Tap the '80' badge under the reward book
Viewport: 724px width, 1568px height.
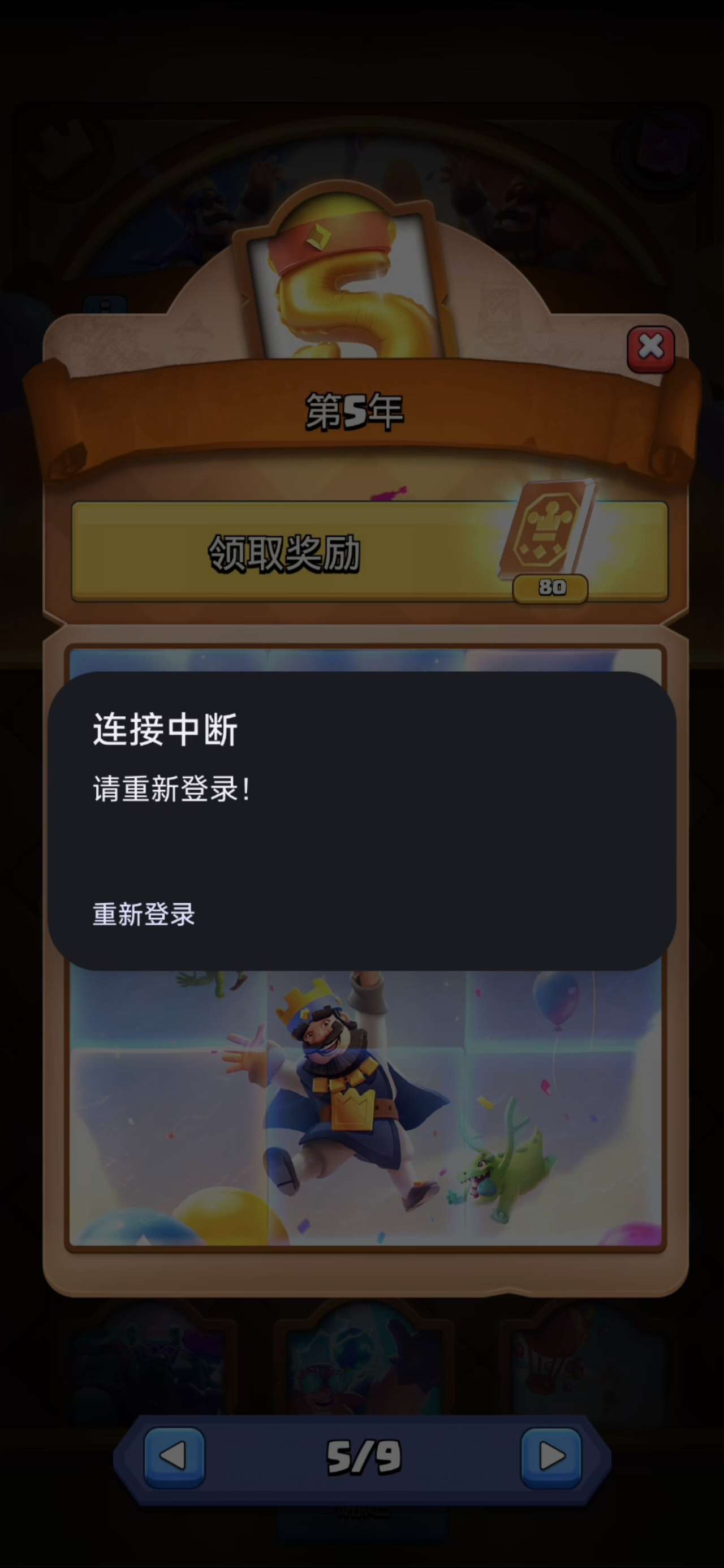point(550,587)
